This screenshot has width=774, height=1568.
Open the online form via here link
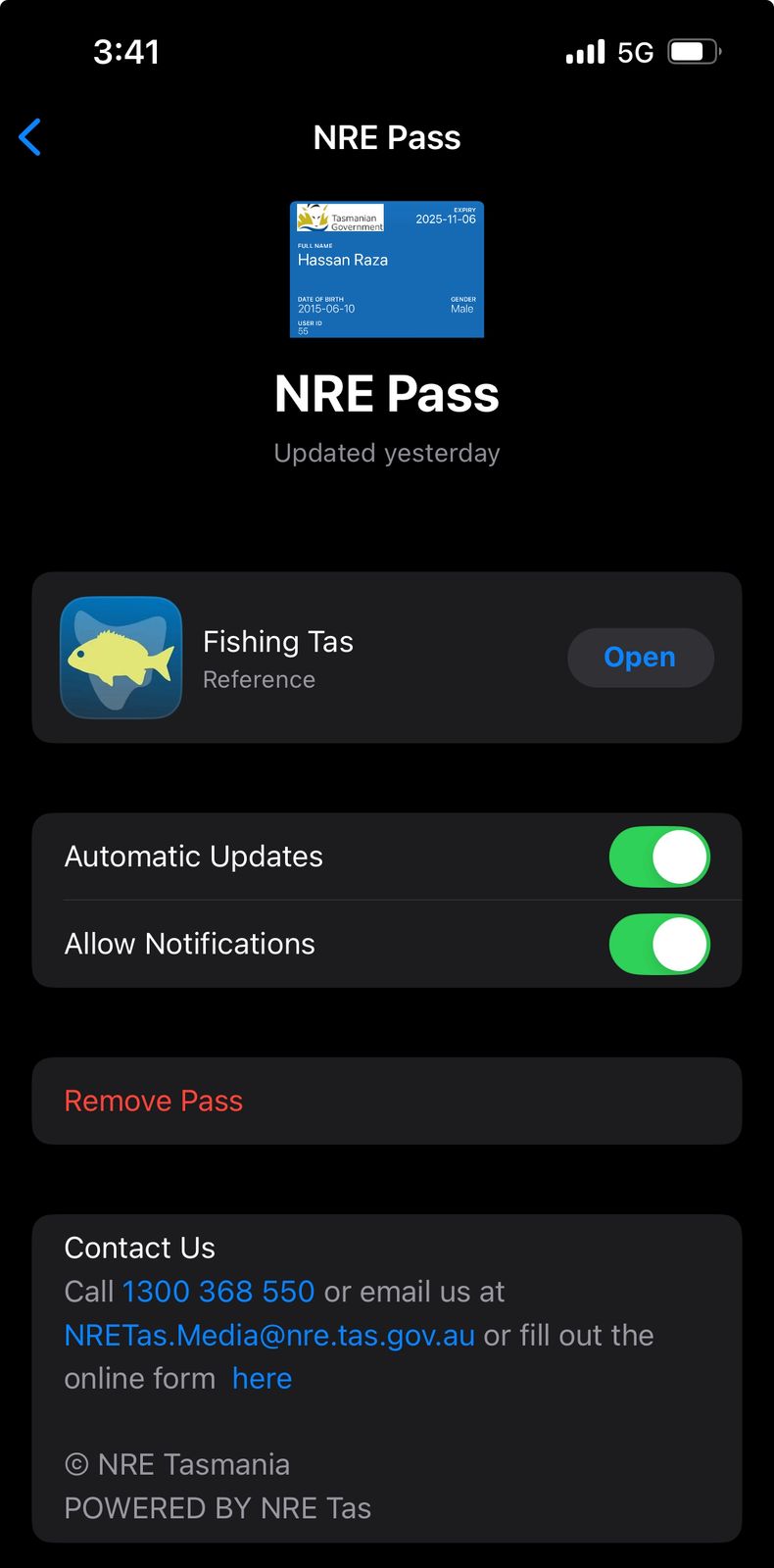(x=262, y=1379)
